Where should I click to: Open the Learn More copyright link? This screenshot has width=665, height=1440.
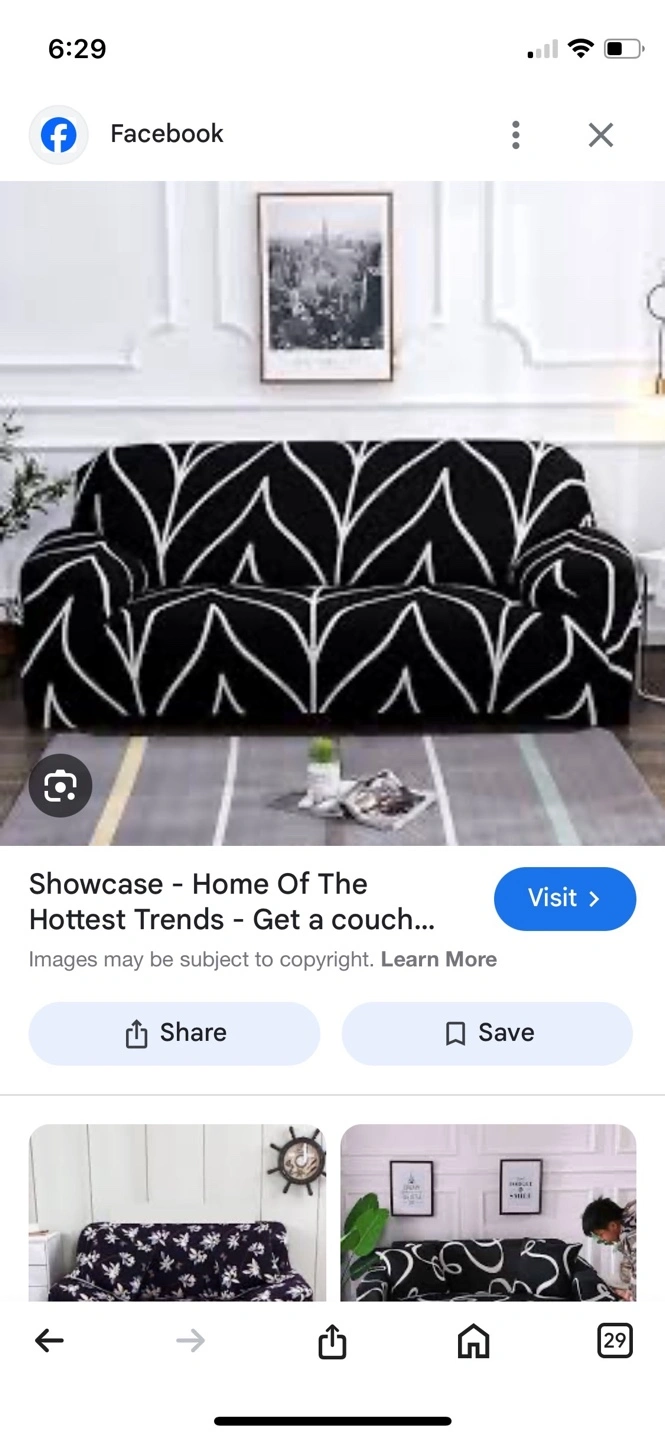439,959
